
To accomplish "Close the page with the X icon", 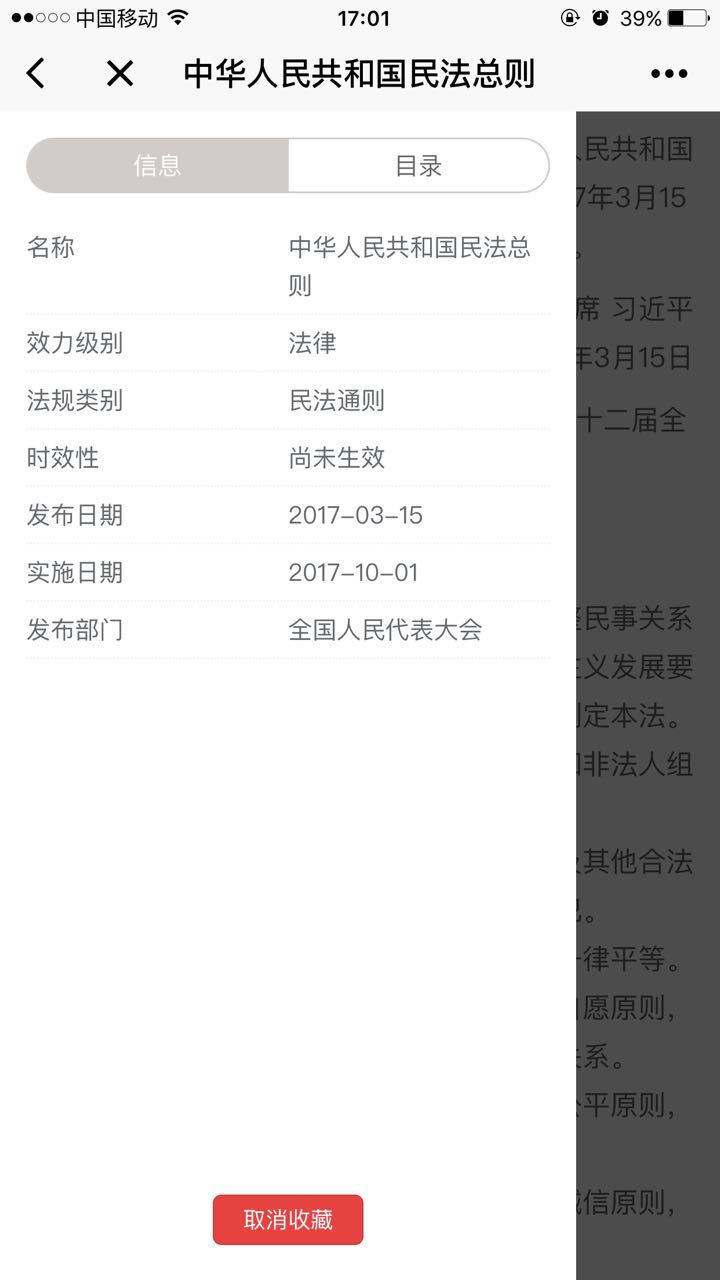I will point(120,73).
